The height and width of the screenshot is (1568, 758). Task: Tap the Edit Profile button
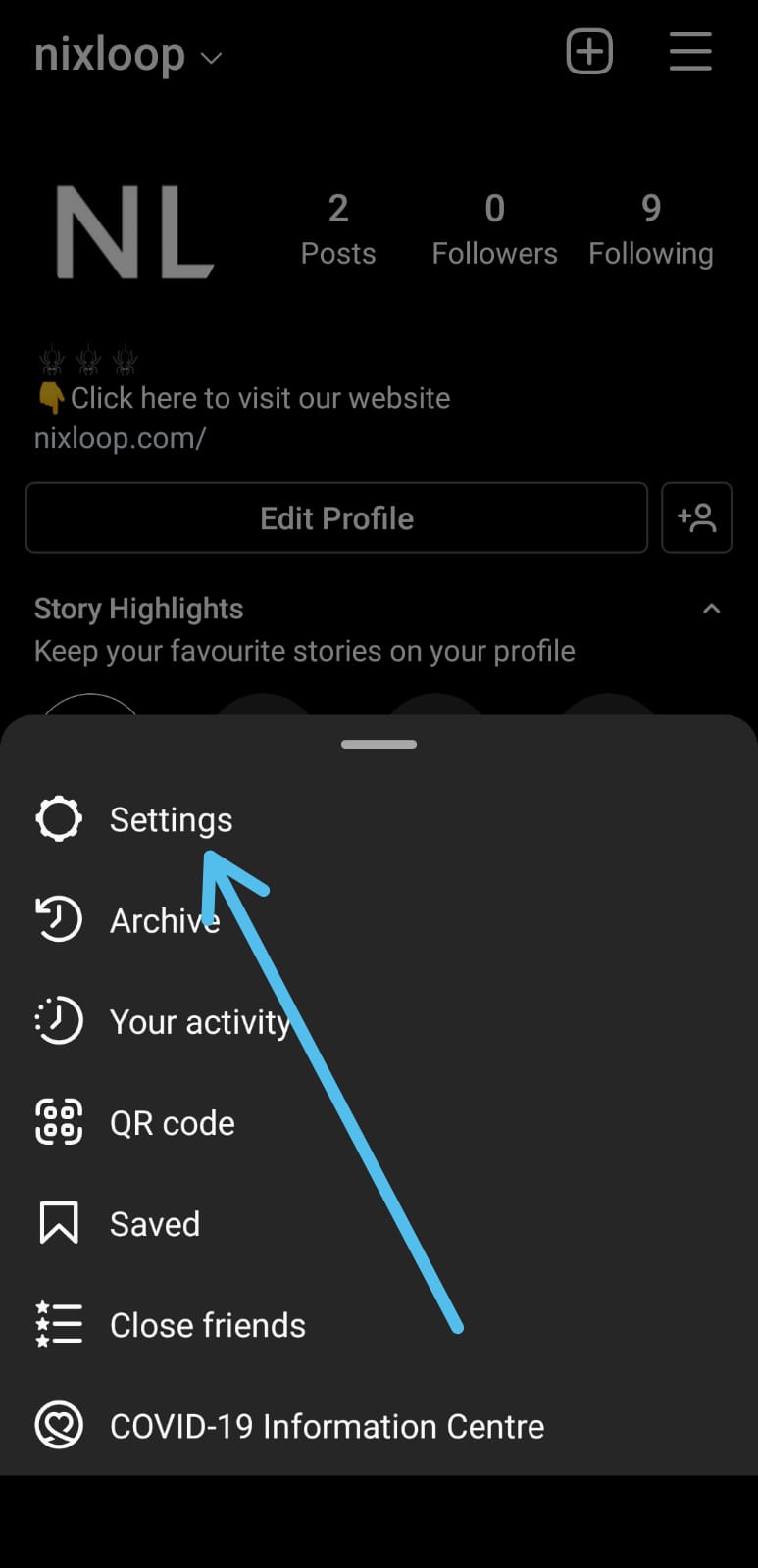[x=336, y=517]
